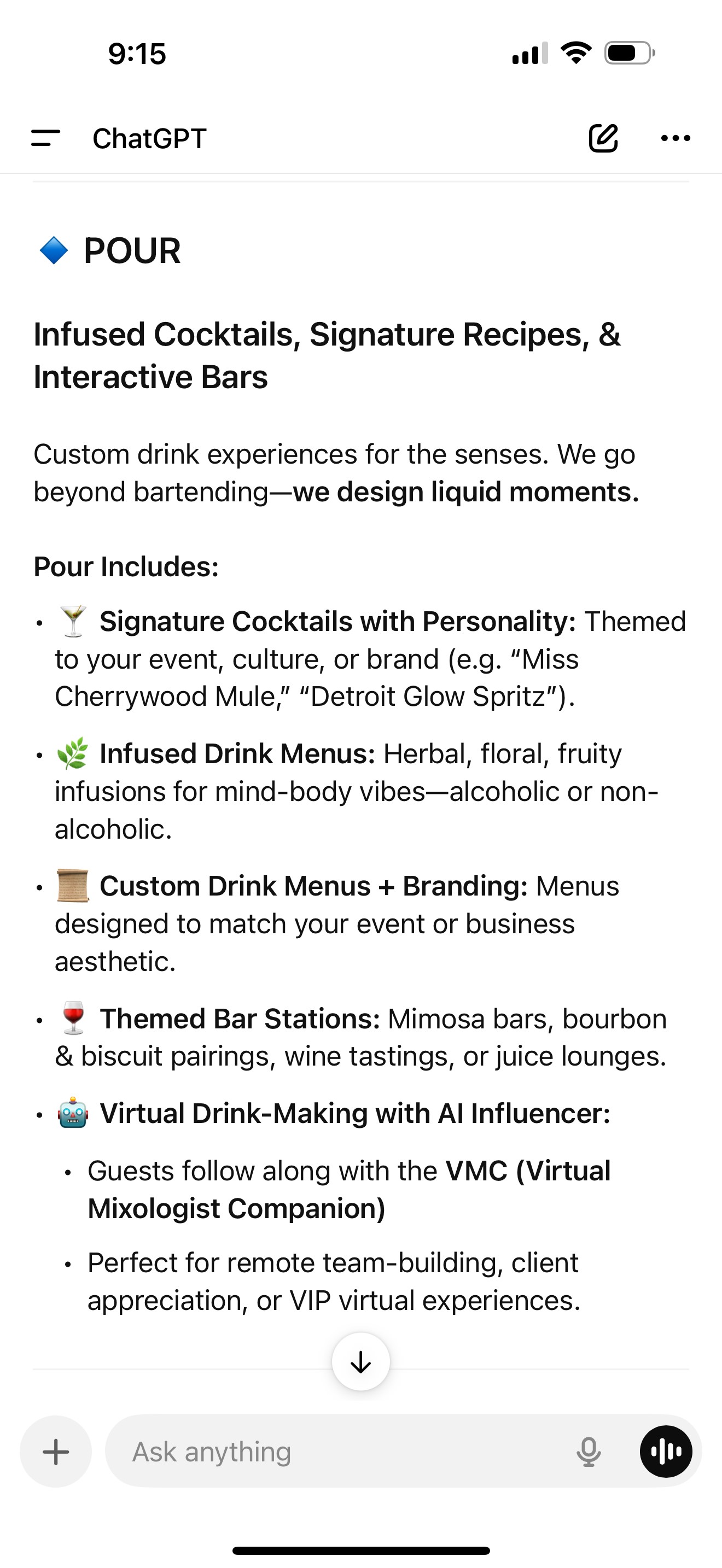
Task: Open the ChatGPT model title
Action: (150, 138)
